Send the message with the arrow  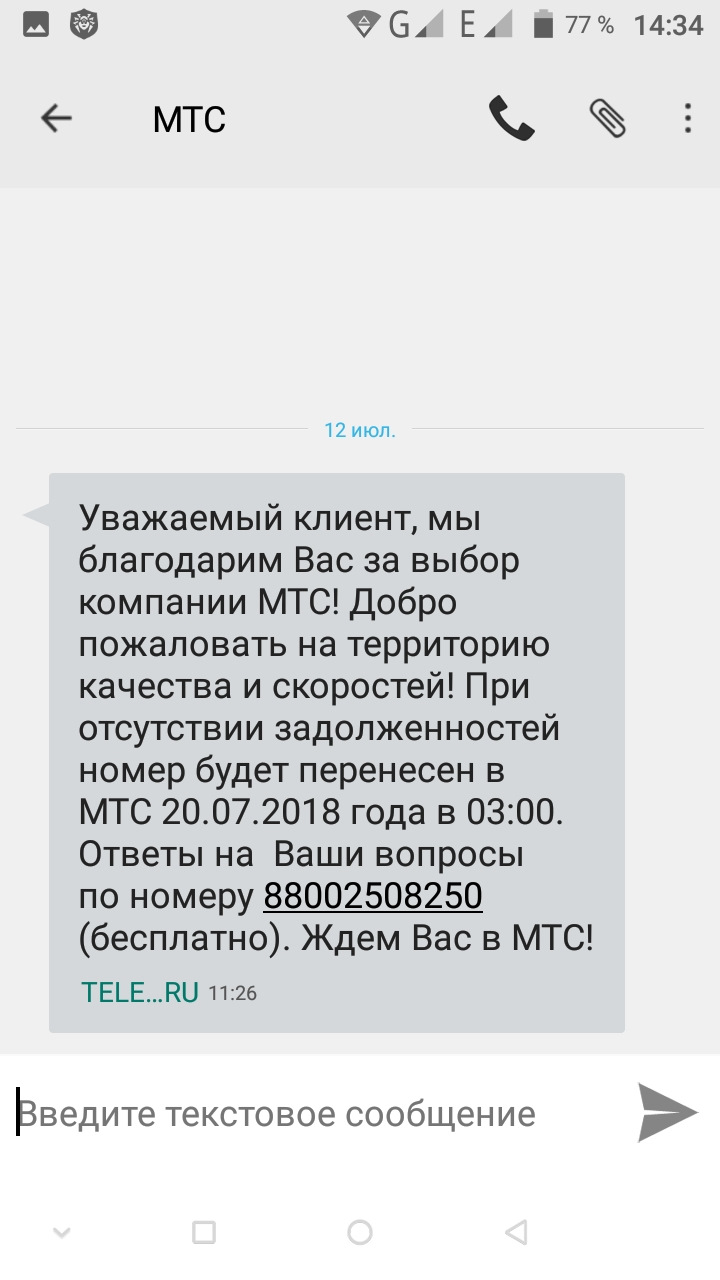[x=667, y=1112]
